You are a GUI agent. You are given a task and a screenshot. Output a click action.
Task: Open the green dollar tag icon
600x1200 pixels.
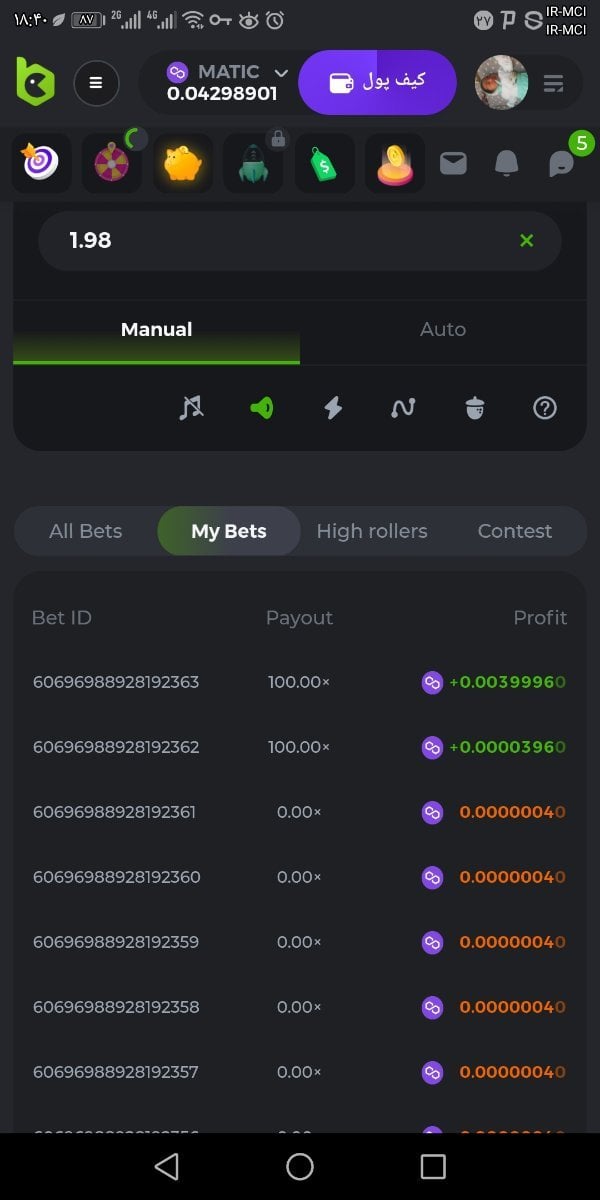tap(324, 163)
